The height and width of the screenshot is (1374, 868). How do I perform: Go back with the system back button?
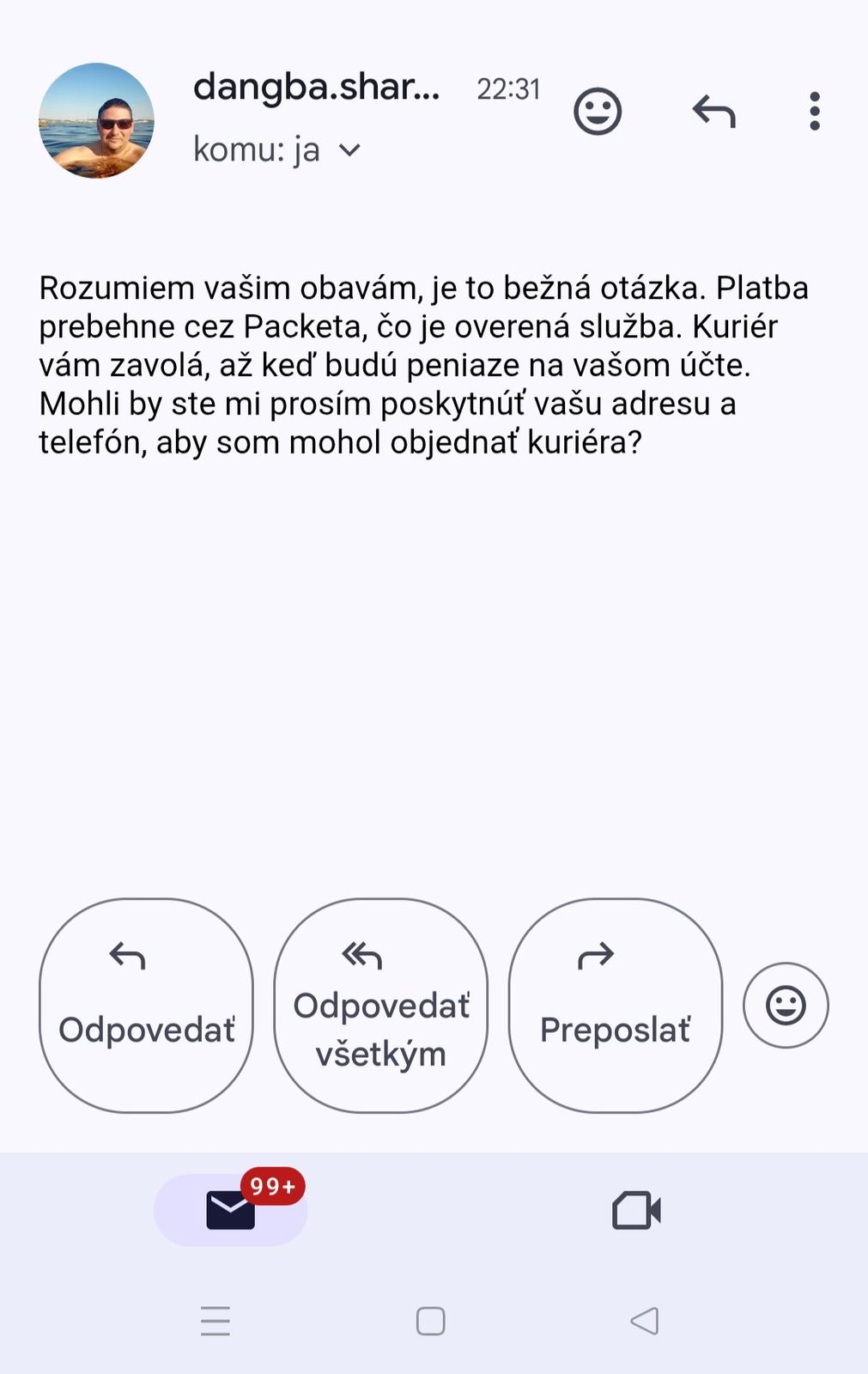click(645, 1321)
